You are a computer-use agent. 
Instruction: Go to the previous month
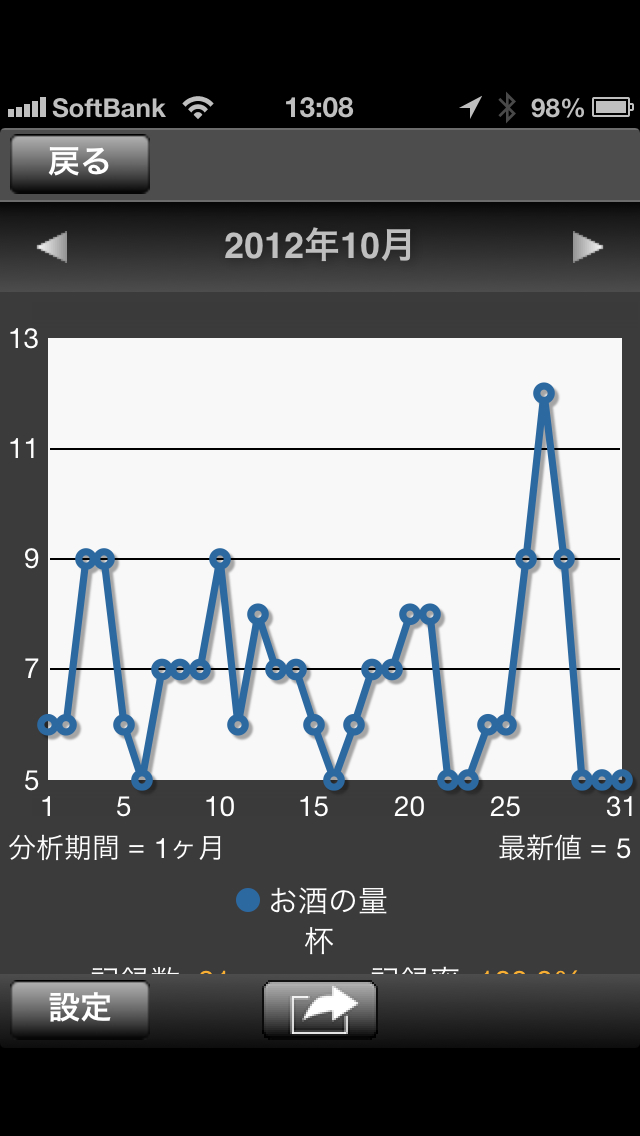52,247
